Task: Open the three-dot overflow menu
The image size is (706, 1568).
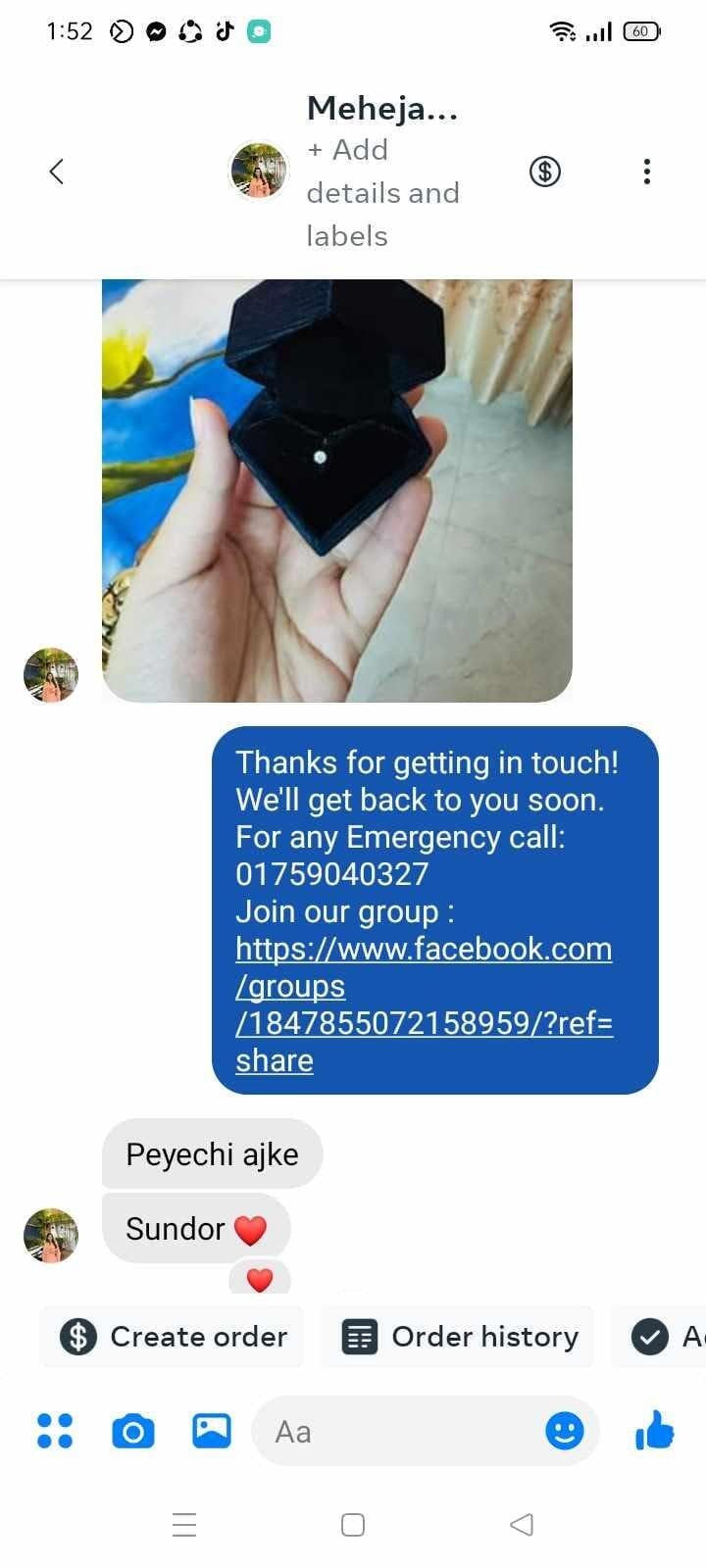Action: tap(646, 171)
